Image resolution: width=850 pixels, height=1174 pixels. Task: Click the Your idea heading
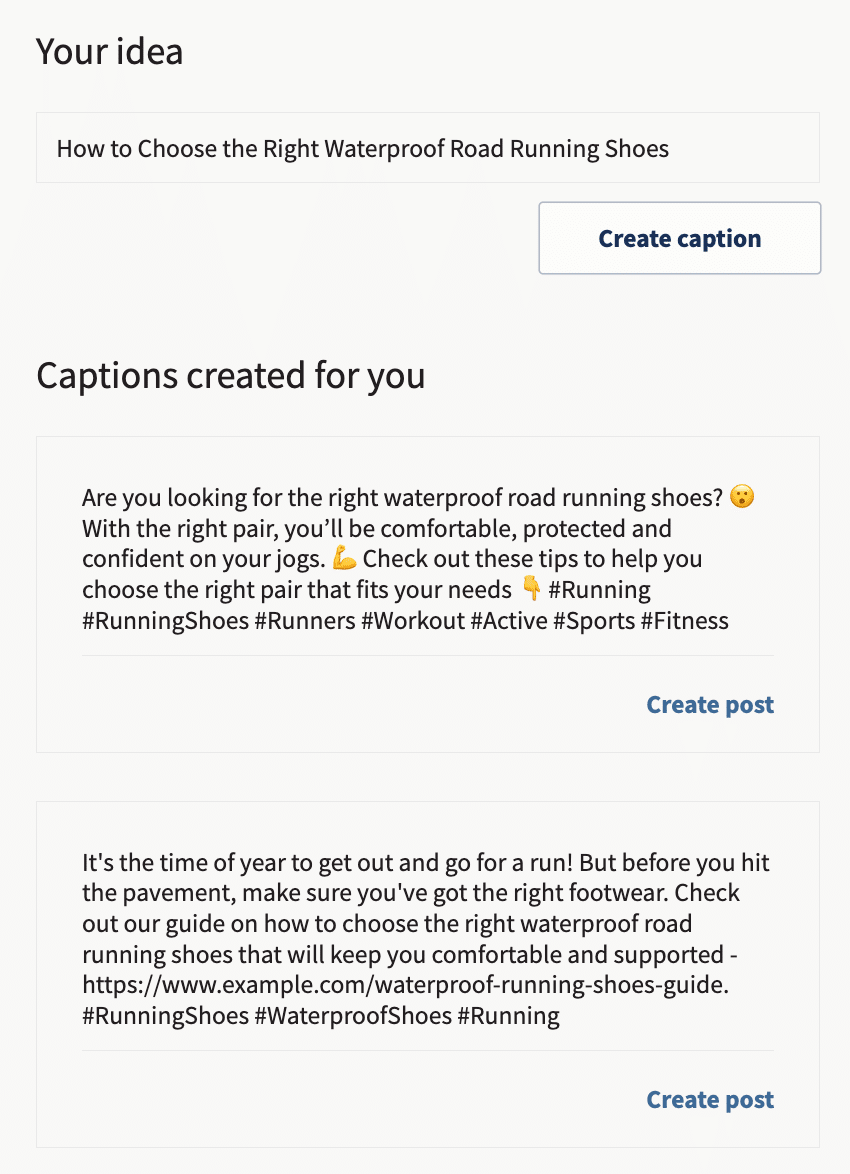point(110,51)
